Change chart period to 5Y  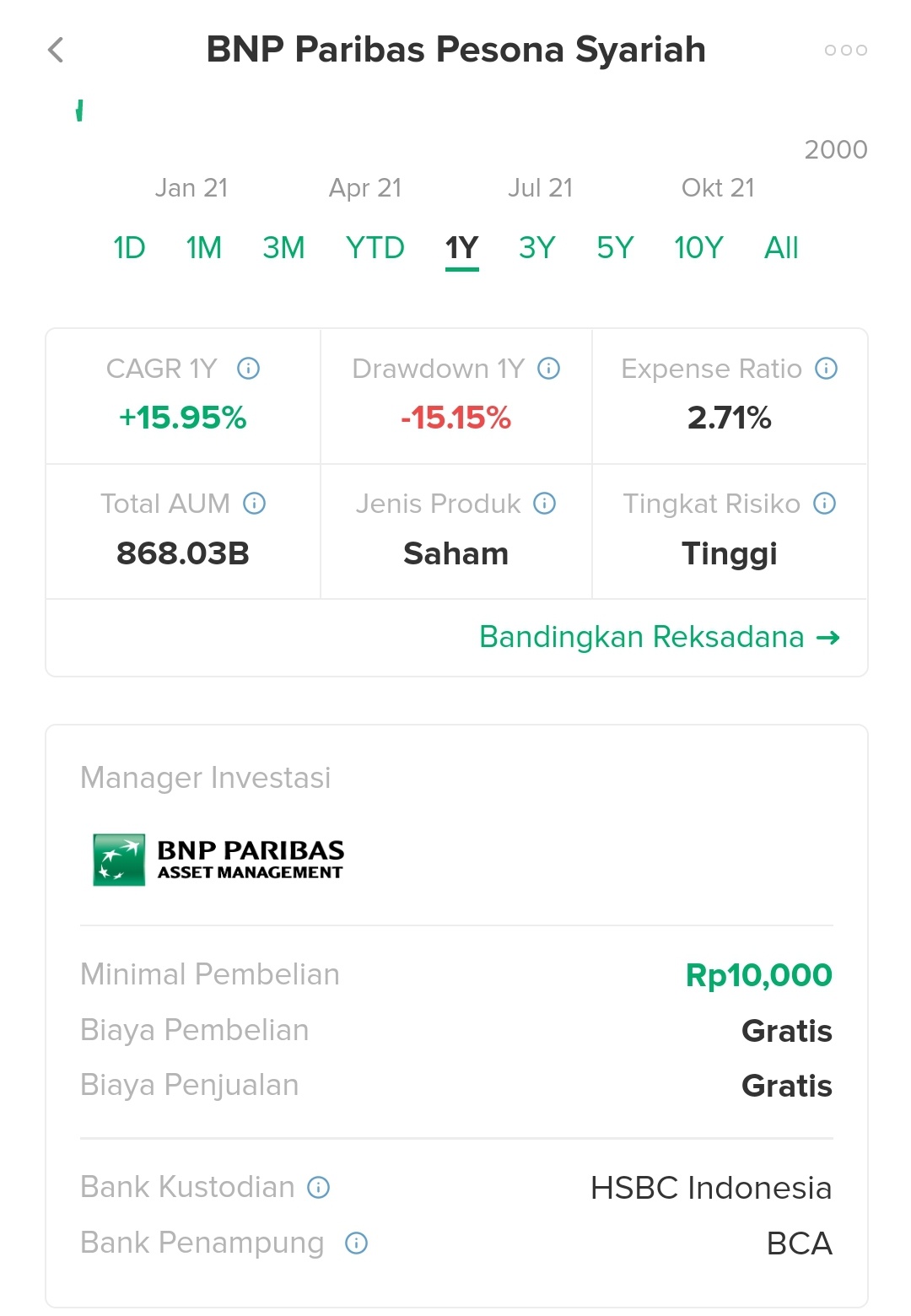tap(615, 248)
